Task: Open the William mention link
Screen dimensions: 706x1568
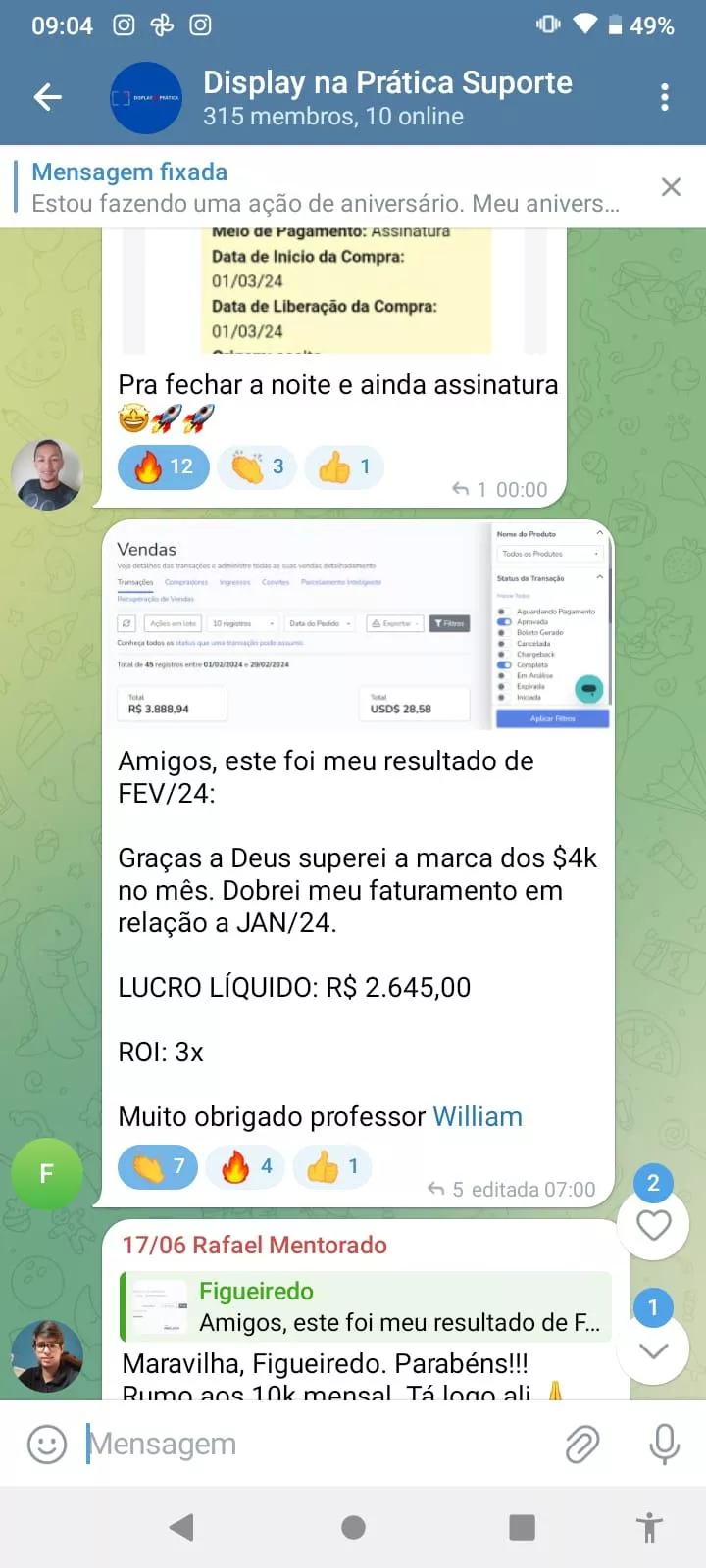Action: click(x=477, y=1116)
